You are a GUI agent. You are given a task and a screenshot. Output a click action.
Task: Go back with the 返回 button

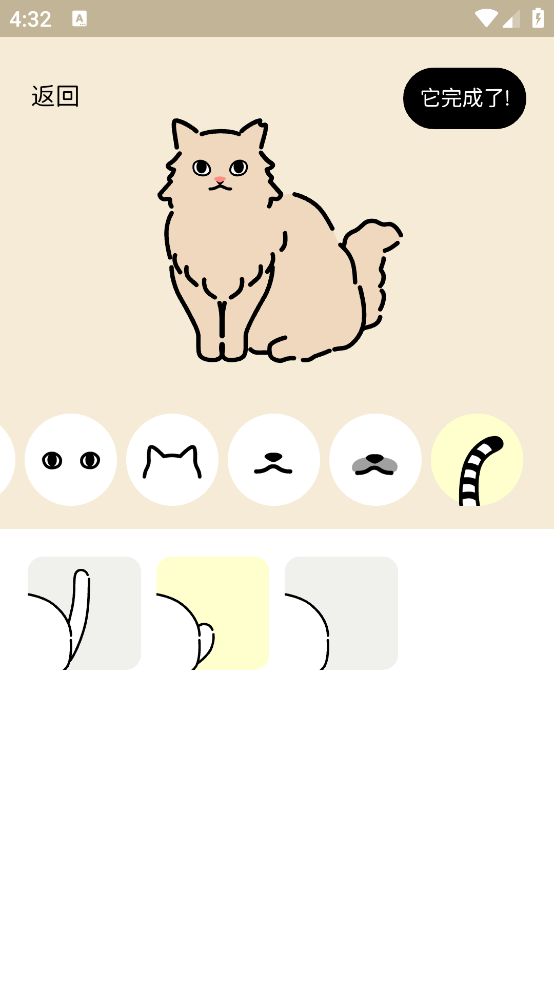(55, 97)
